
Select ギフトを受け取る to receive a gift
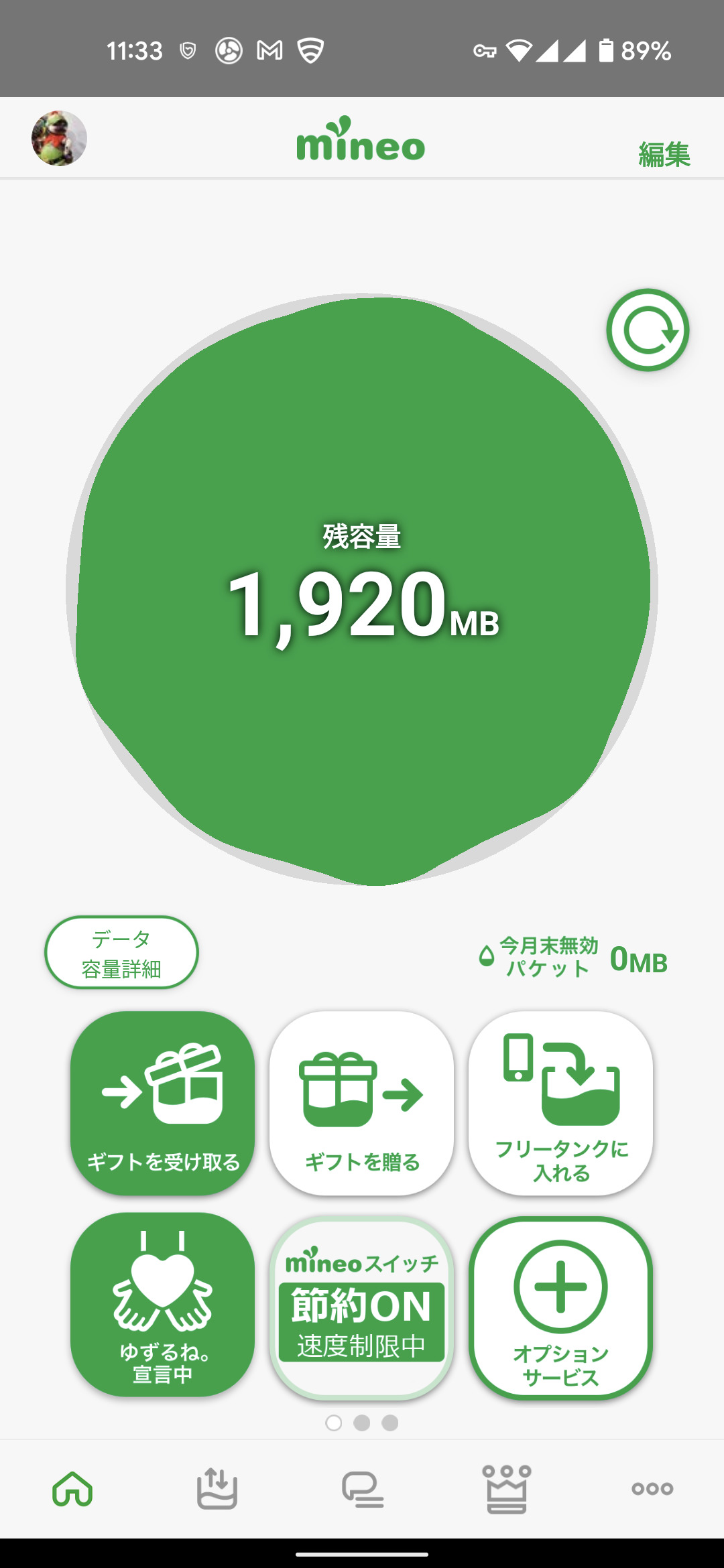pos(163,1104)
